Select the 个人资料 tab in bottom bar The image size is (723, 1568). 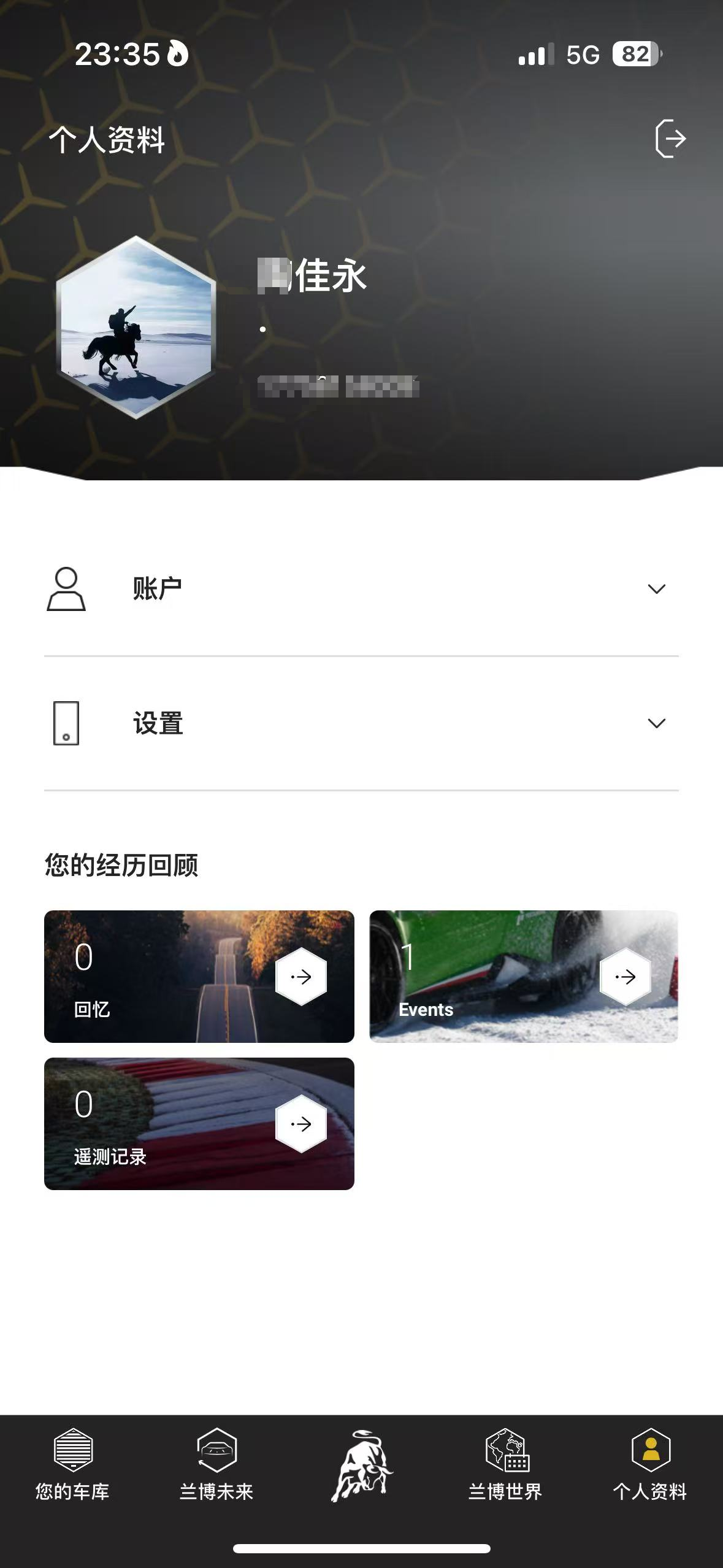[650, 1464]
